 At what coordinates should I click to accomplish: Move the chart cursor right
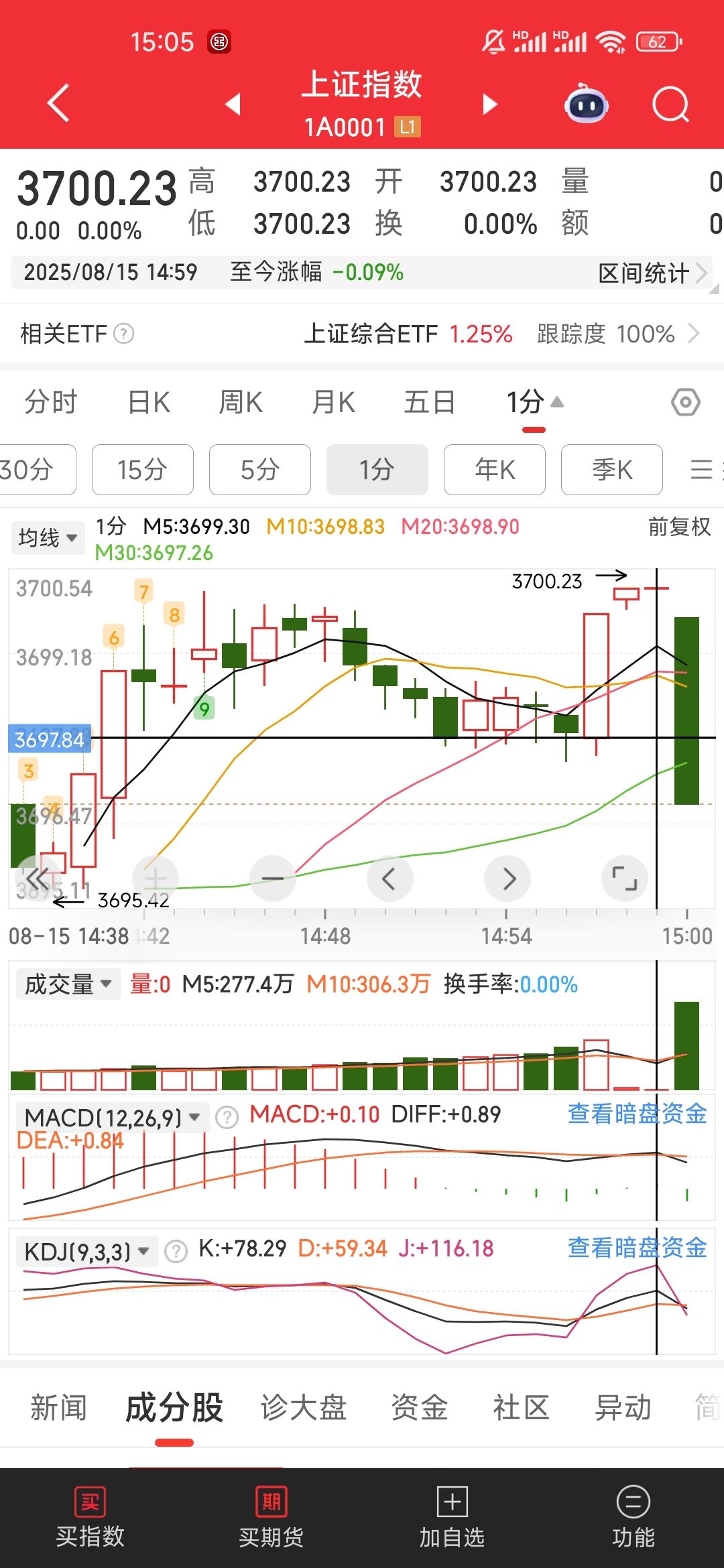pyautogui.click(x=507, y=878)
